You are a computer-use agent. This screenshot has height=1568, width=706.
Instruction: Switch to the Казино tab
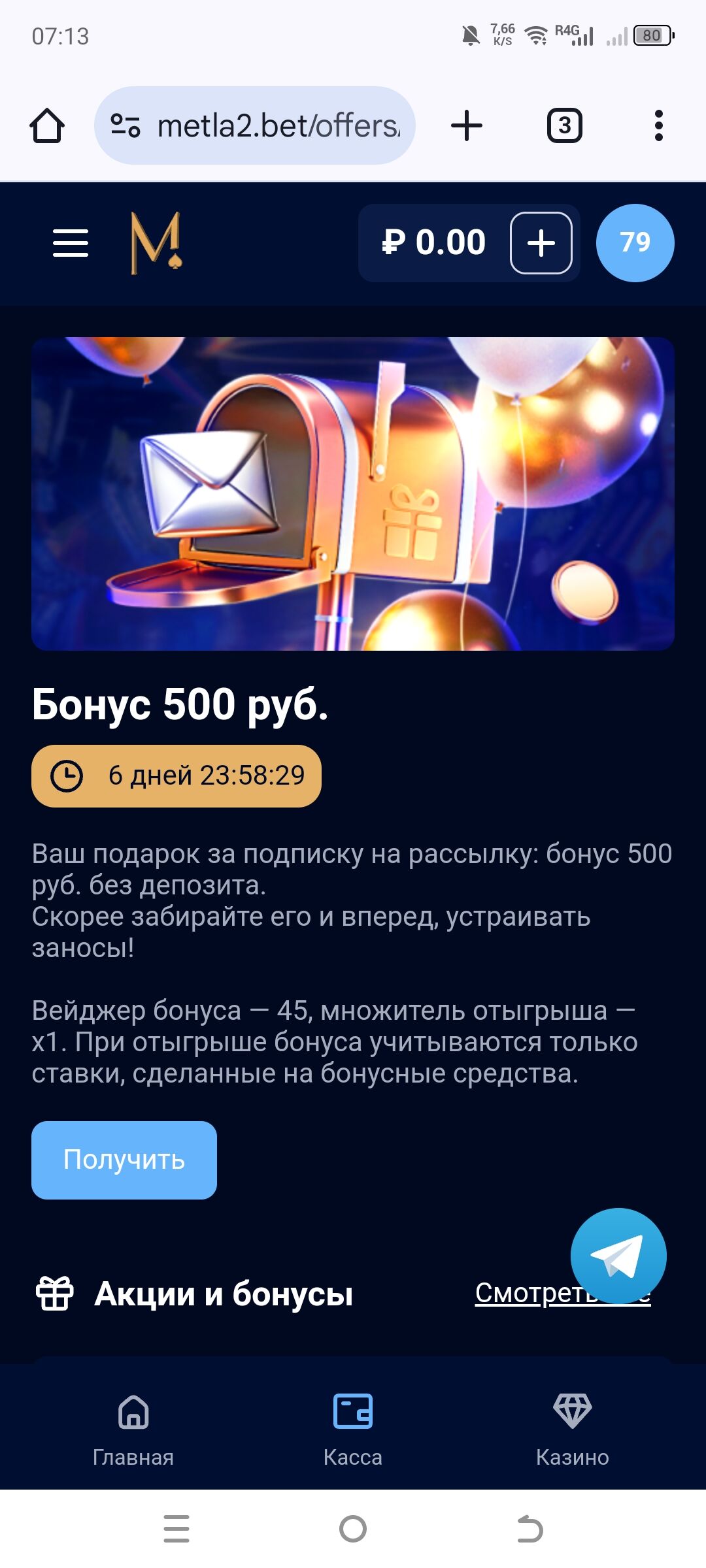(x=572, y=1429)
